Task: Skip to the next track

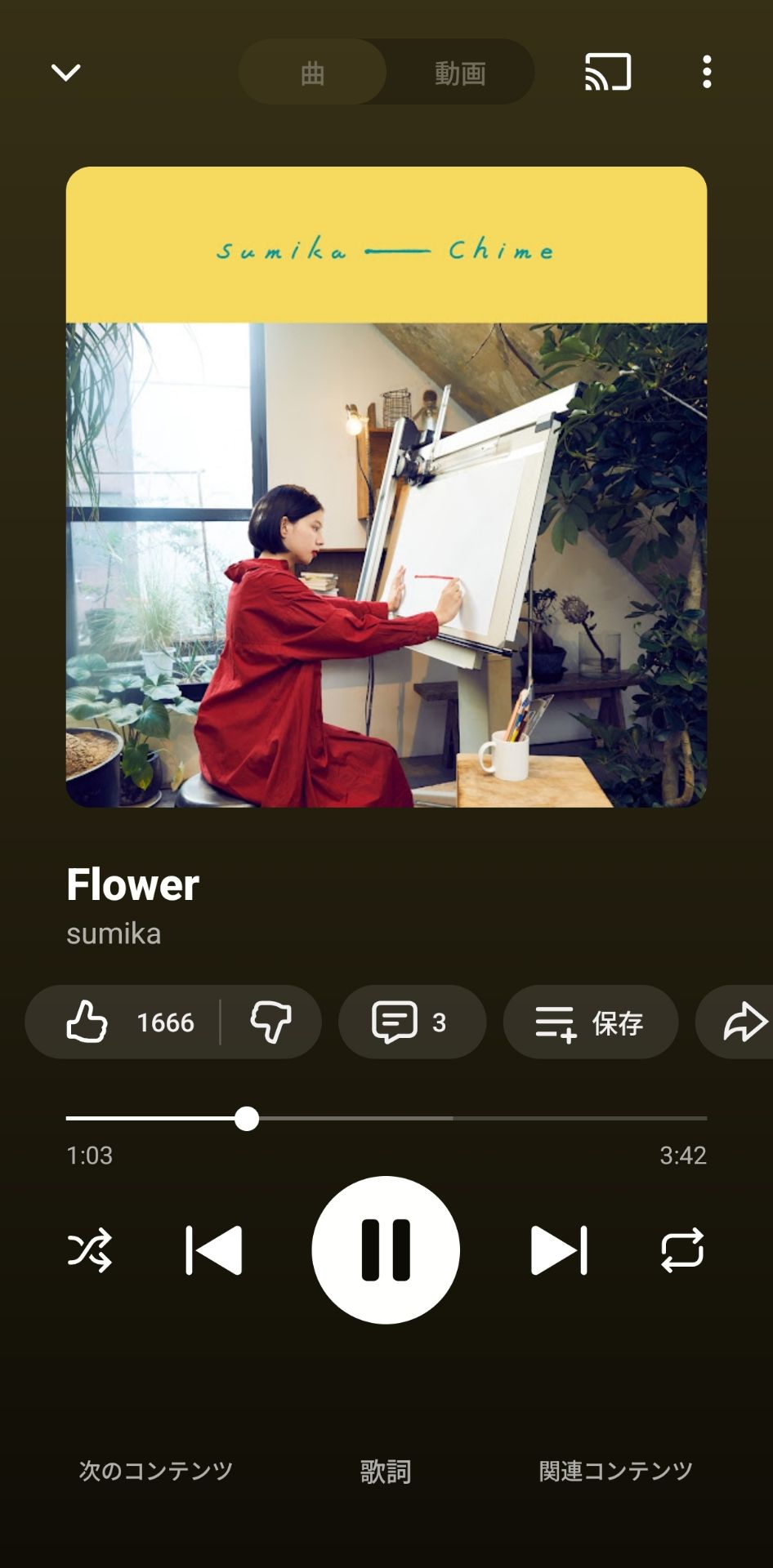Action: click(x=559, y=1249)
